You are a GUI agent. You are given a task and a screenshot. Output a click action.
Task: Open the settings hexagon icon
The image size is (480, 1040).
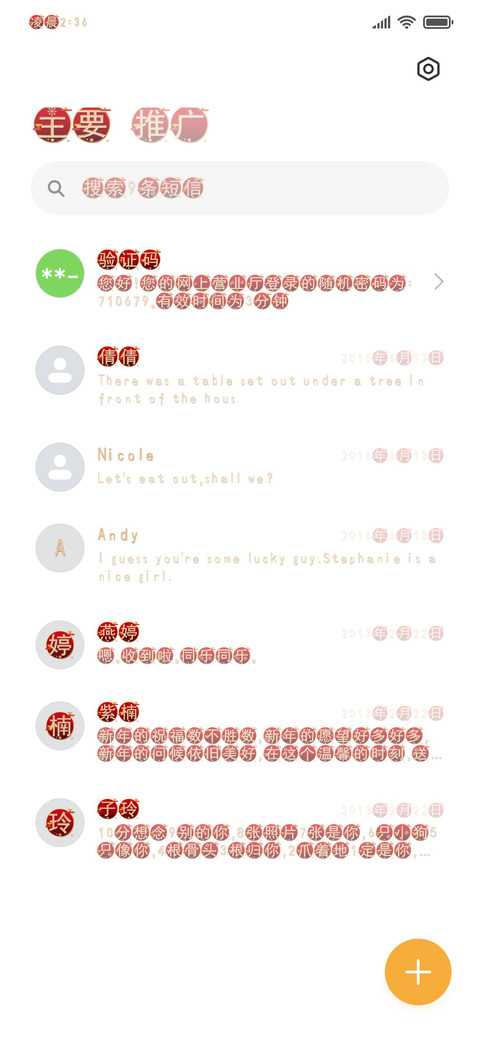[428, 69]
